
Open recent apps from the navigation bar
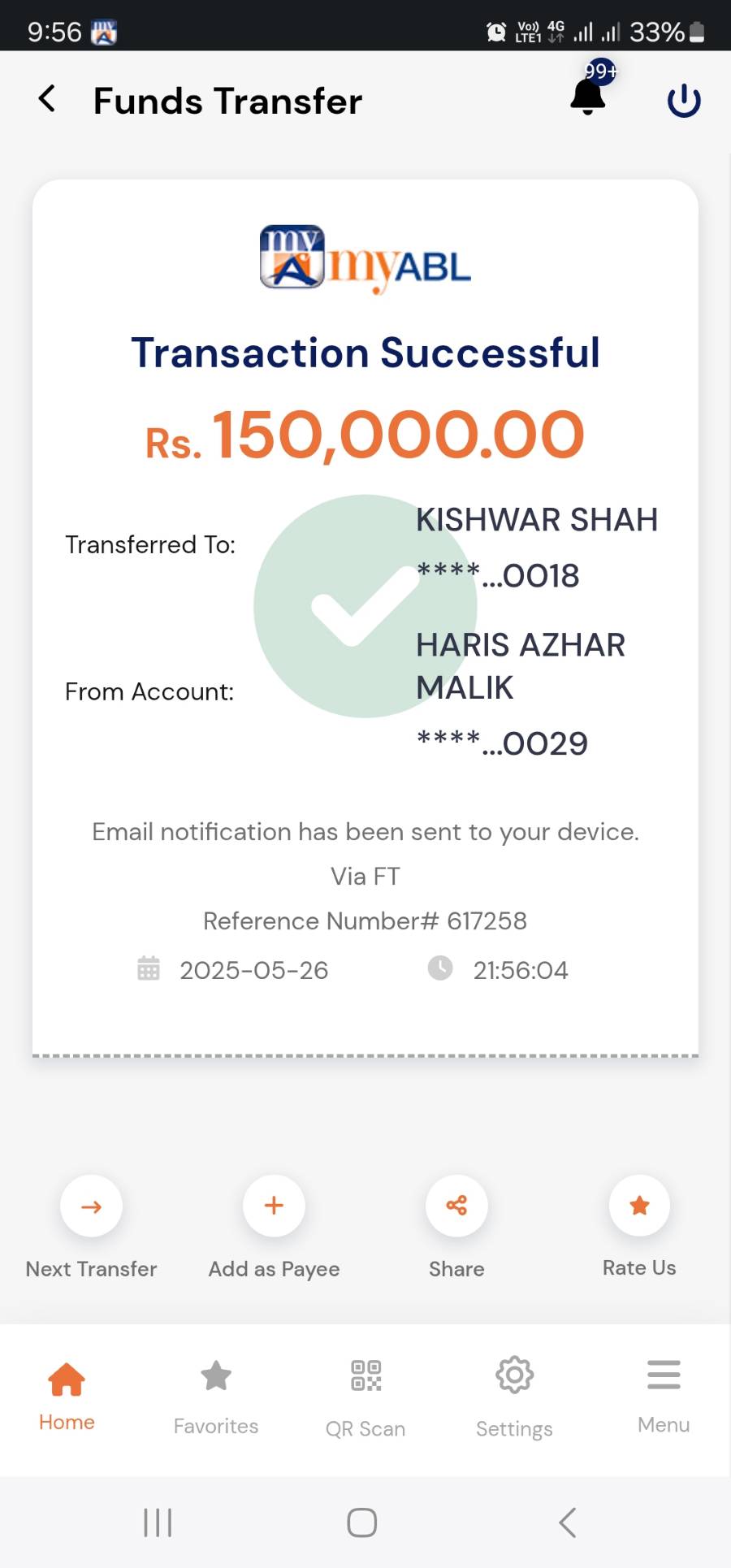tap(158, 1523)
